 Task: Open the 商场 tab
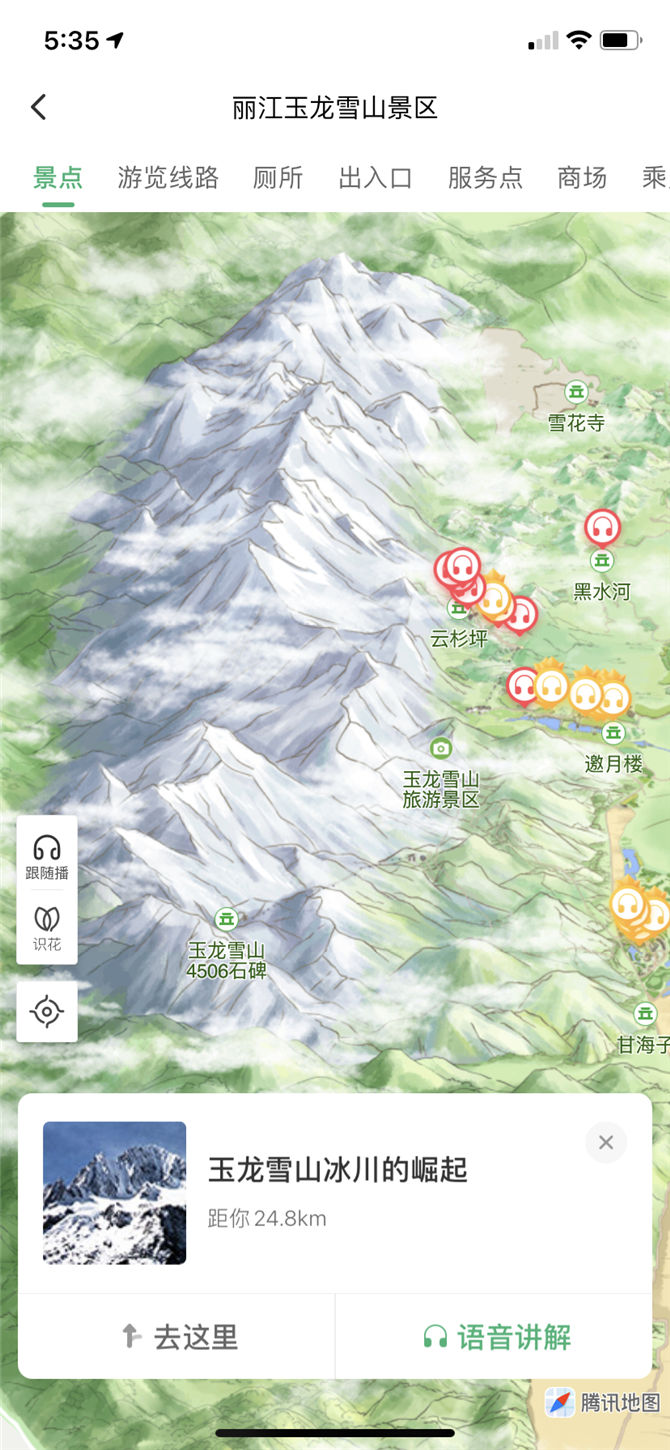582,178
